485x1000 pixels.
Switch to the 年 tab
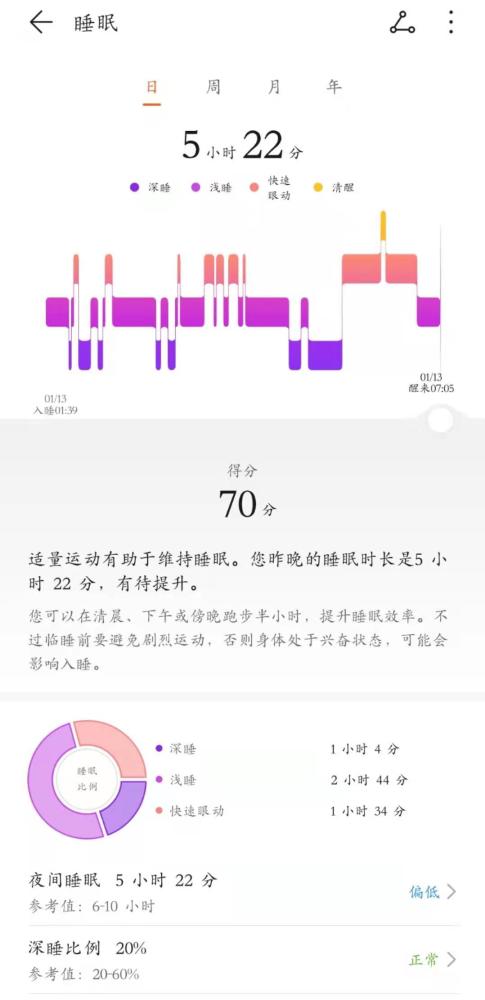334,87
